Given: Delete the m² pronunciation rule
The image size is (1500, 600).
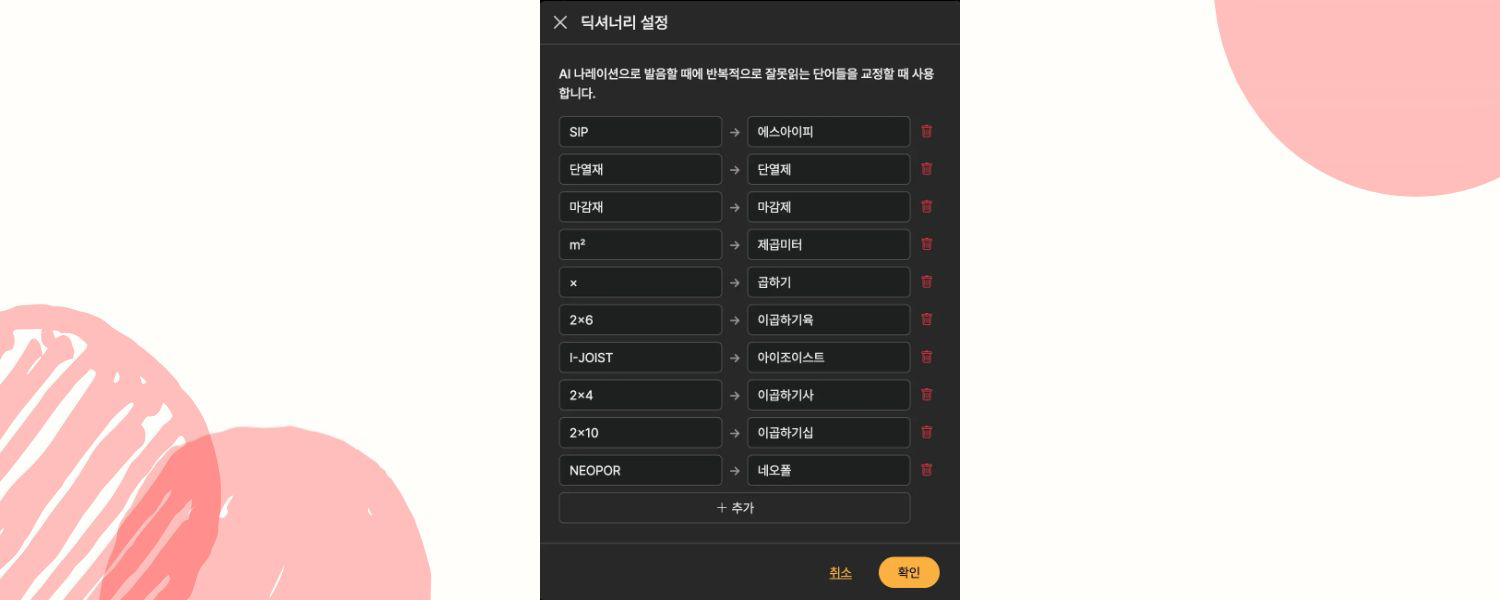Looking at the screenshot, I should (927, 244).
